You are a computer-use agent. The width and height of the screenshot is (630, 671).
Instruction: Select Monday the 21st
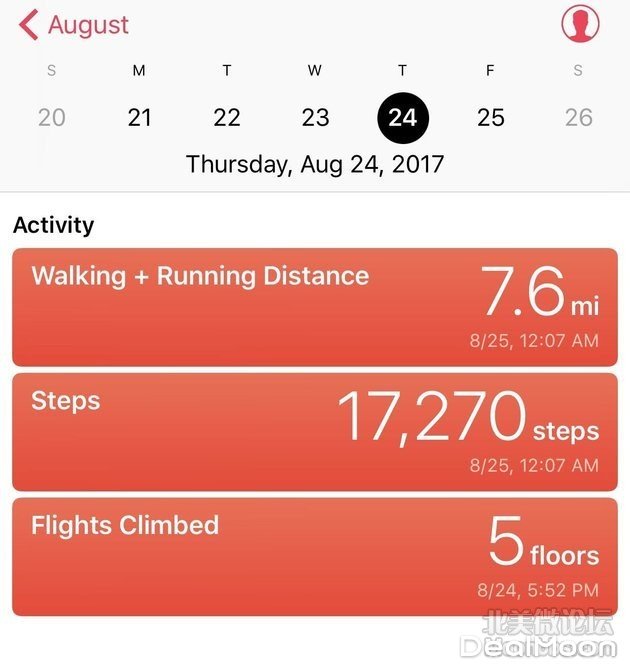[x=140, y=117]
